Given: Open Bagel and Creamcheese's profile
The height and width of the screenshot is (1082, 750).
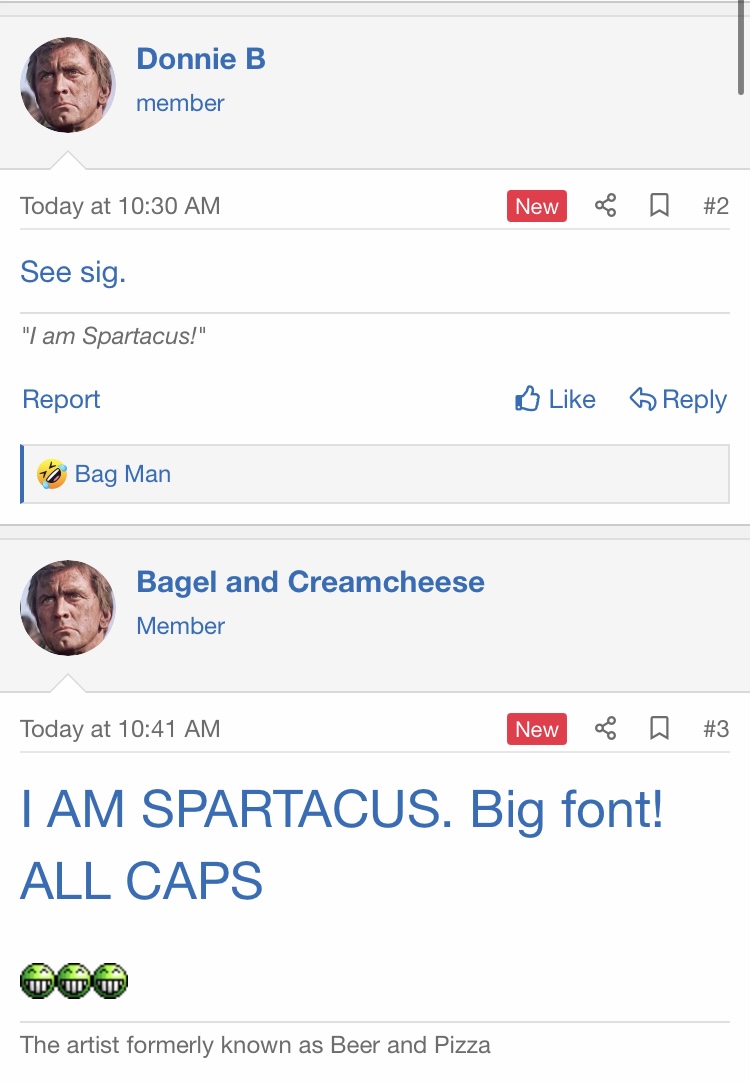Looking at the screenshot, I should point(310,582).
